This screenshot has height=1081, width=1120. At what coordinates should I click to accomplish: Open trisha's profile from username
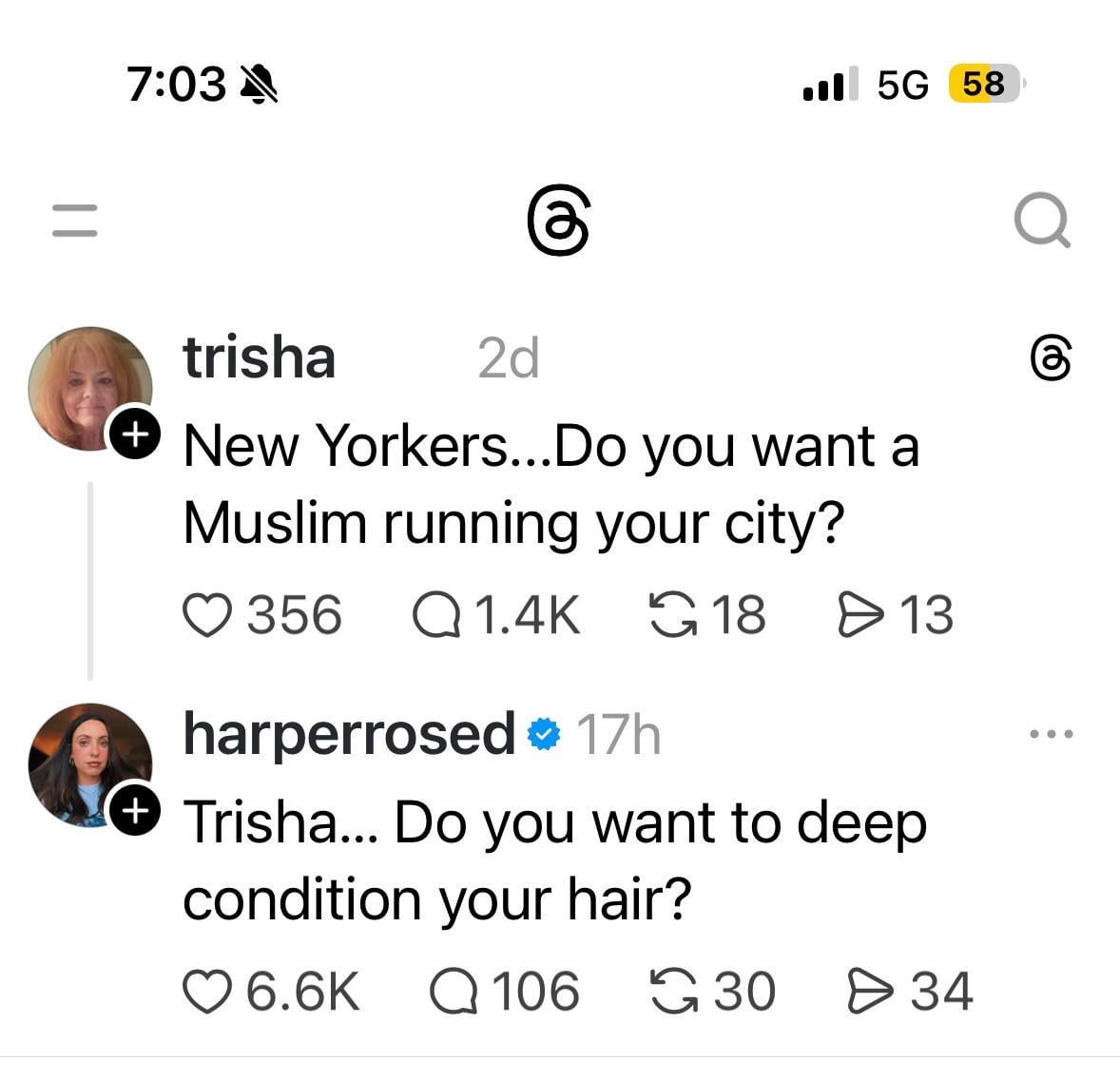[259, 357]
